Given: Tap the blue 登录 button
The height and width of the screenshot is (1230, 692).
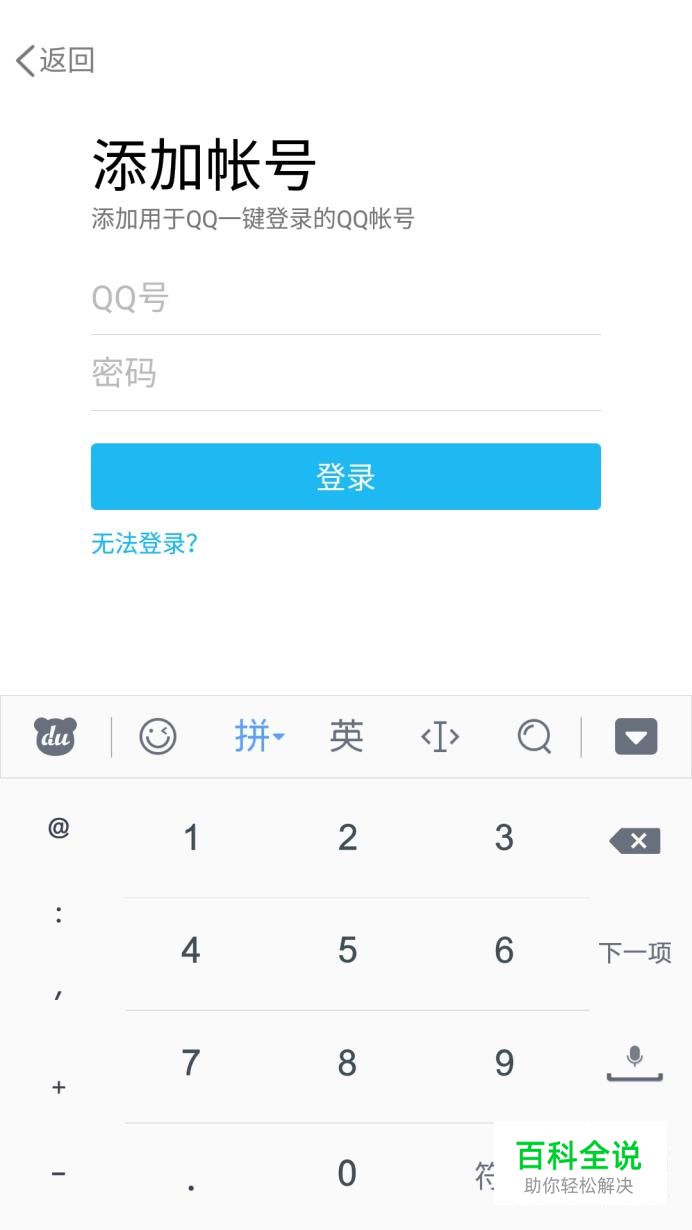Looking at the screenshot, I should click(345, 477).
